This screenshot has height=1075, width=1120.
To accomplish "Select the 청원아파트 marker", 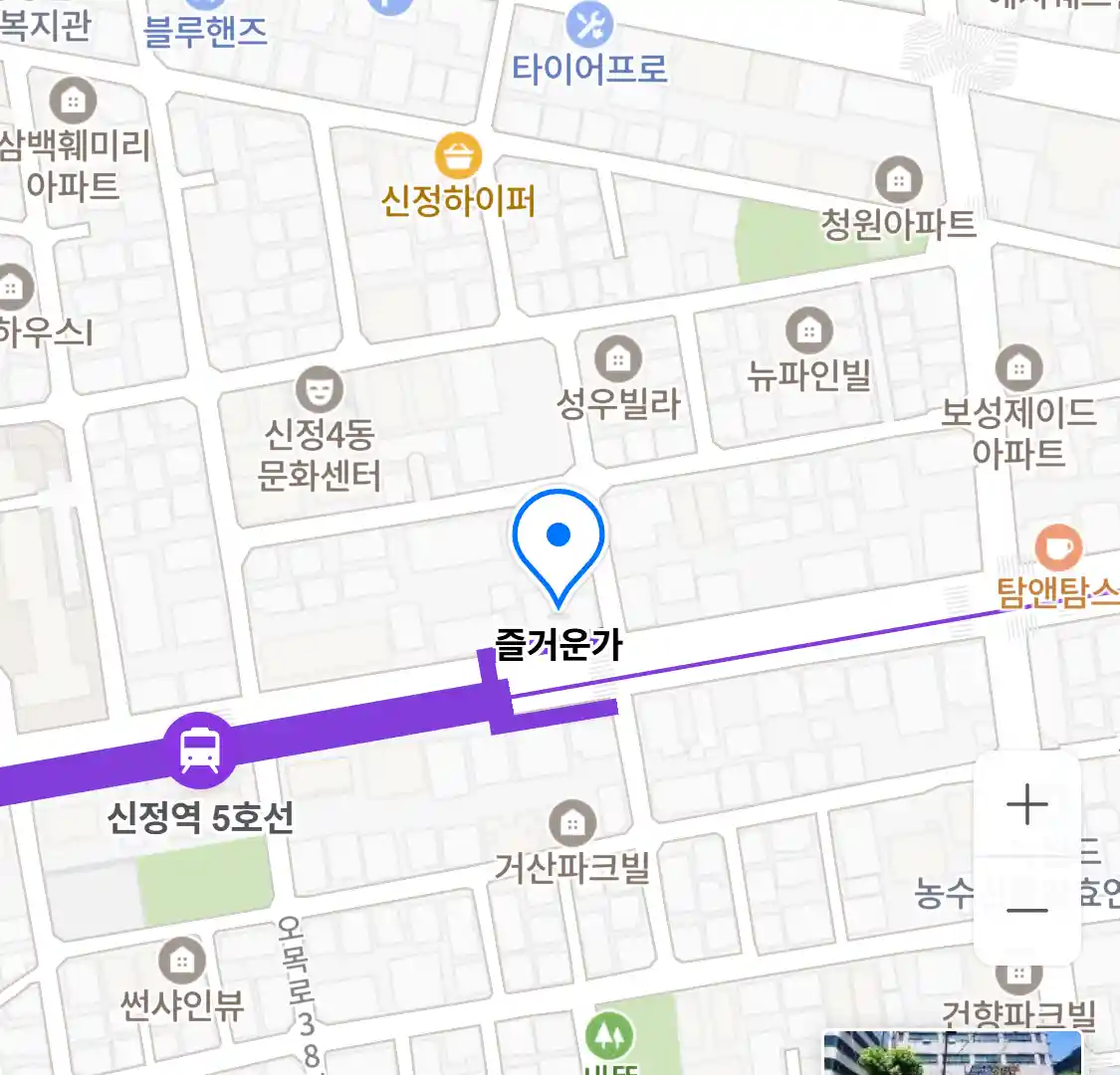I will (898, 181).
